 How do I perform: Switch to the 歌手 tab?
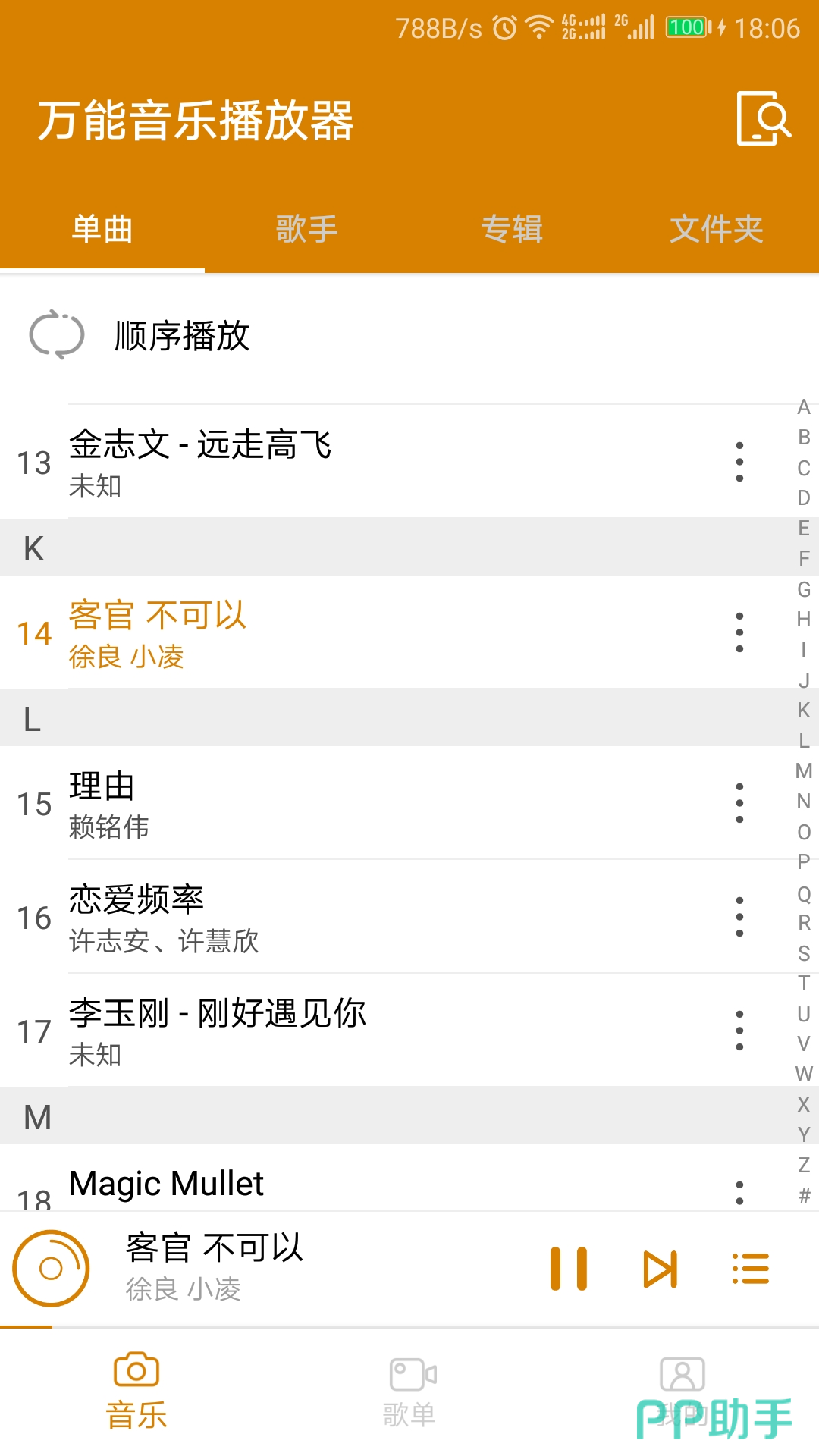[306, 229]
